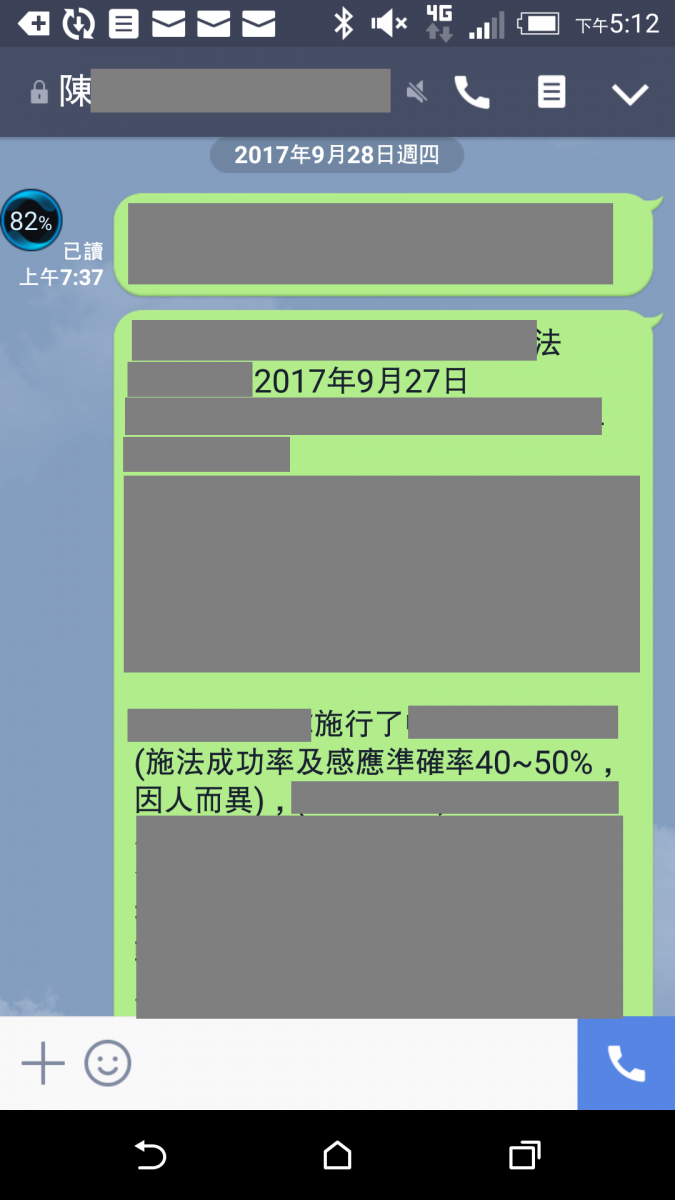Open the emoji sticker picker
675x1200 pixels.
pos(108,1063)
